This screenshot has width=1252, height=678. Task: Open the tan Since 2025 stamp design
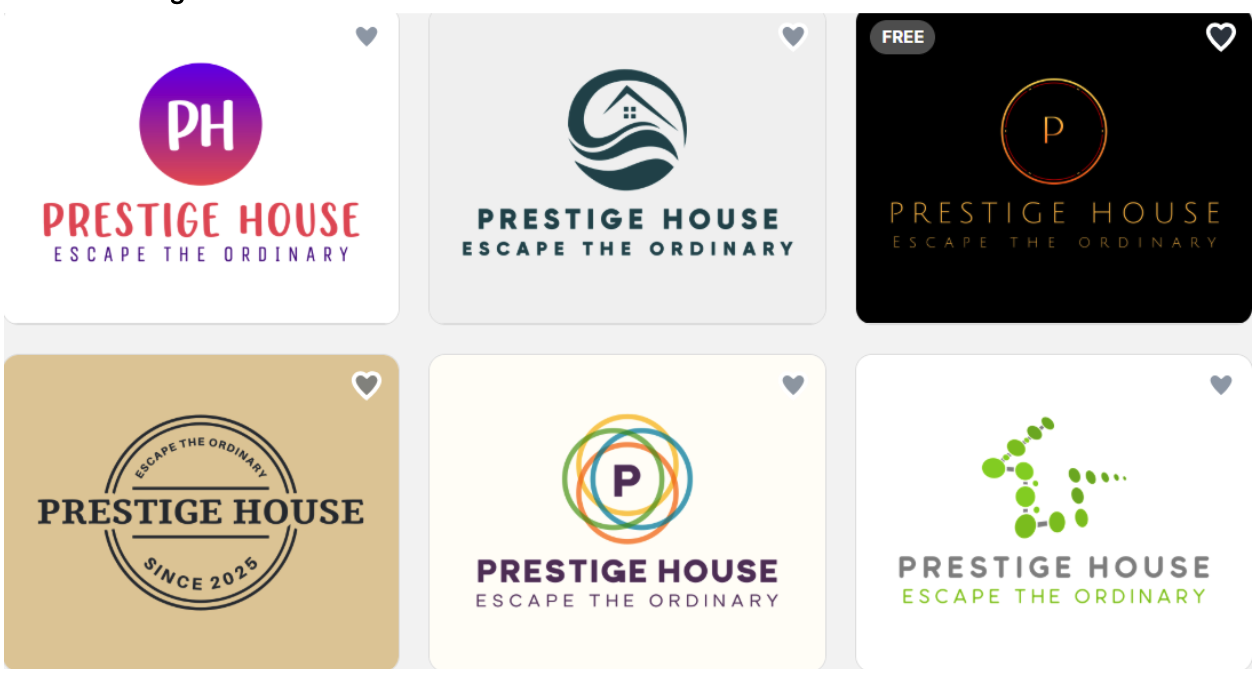click(201, 512)
